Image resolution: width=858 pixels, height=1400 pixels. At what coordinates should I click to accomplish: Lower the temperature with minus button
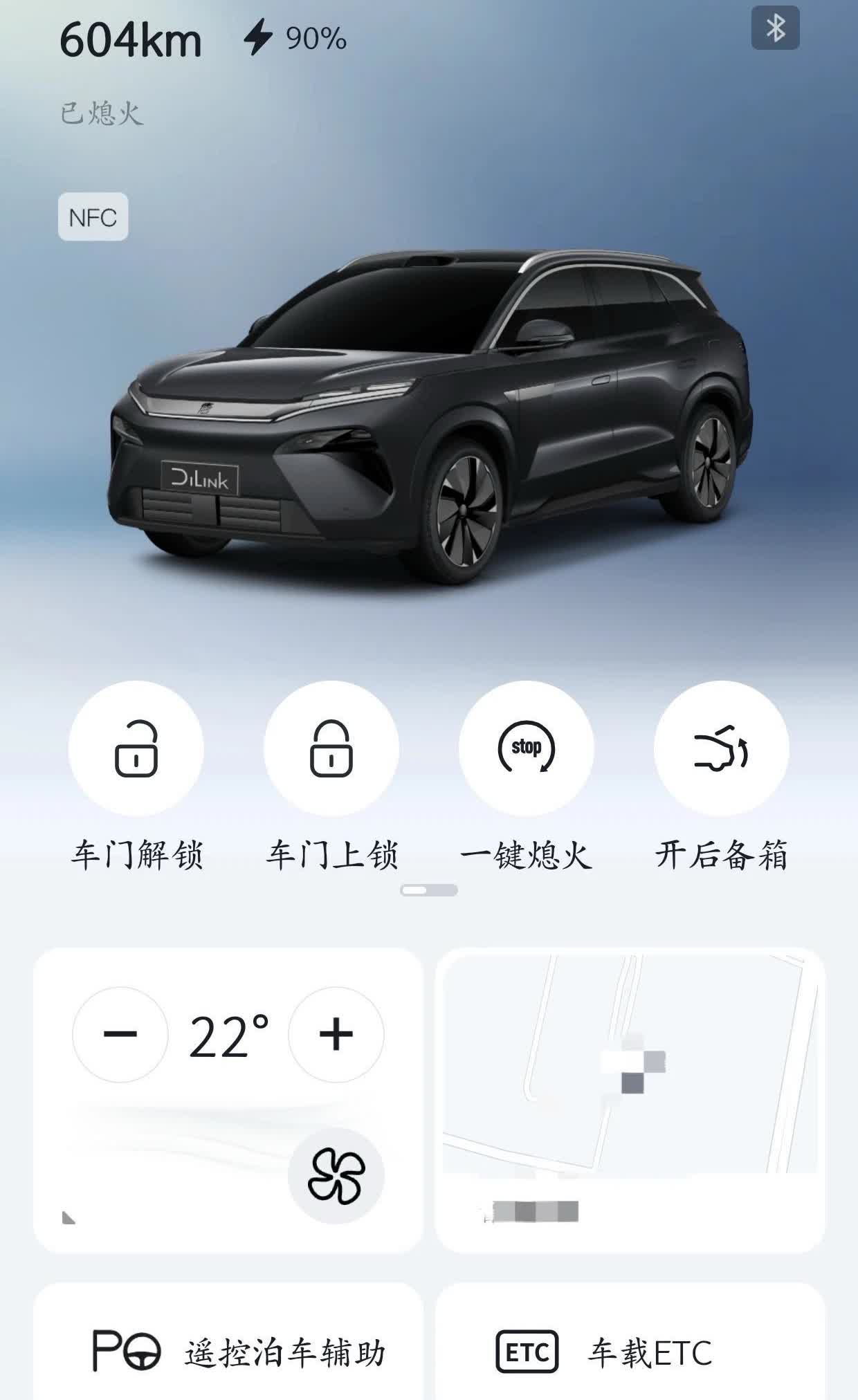[x=120, y=1034]
